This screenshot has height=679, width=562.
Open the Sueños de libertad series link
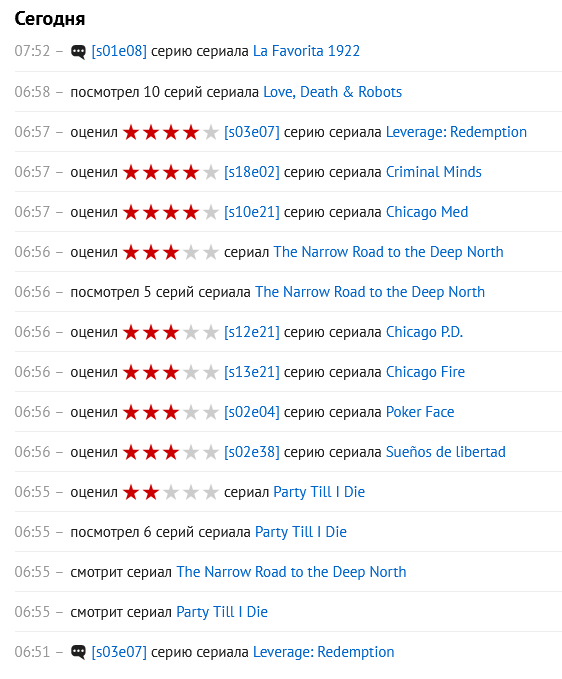[x=446, y=452]
